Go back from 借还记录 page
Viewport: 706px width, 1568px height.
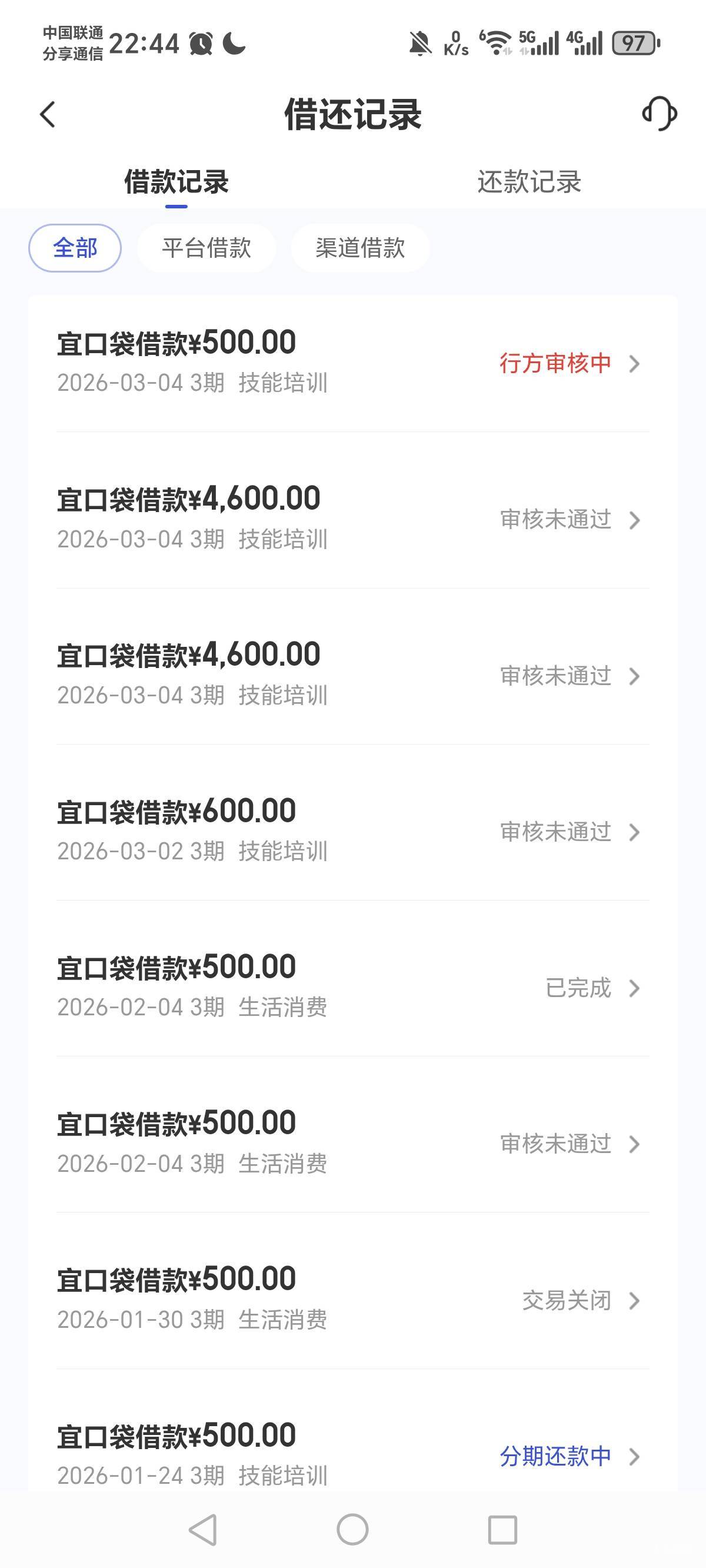pyautogui.click(x=48, y=114)
